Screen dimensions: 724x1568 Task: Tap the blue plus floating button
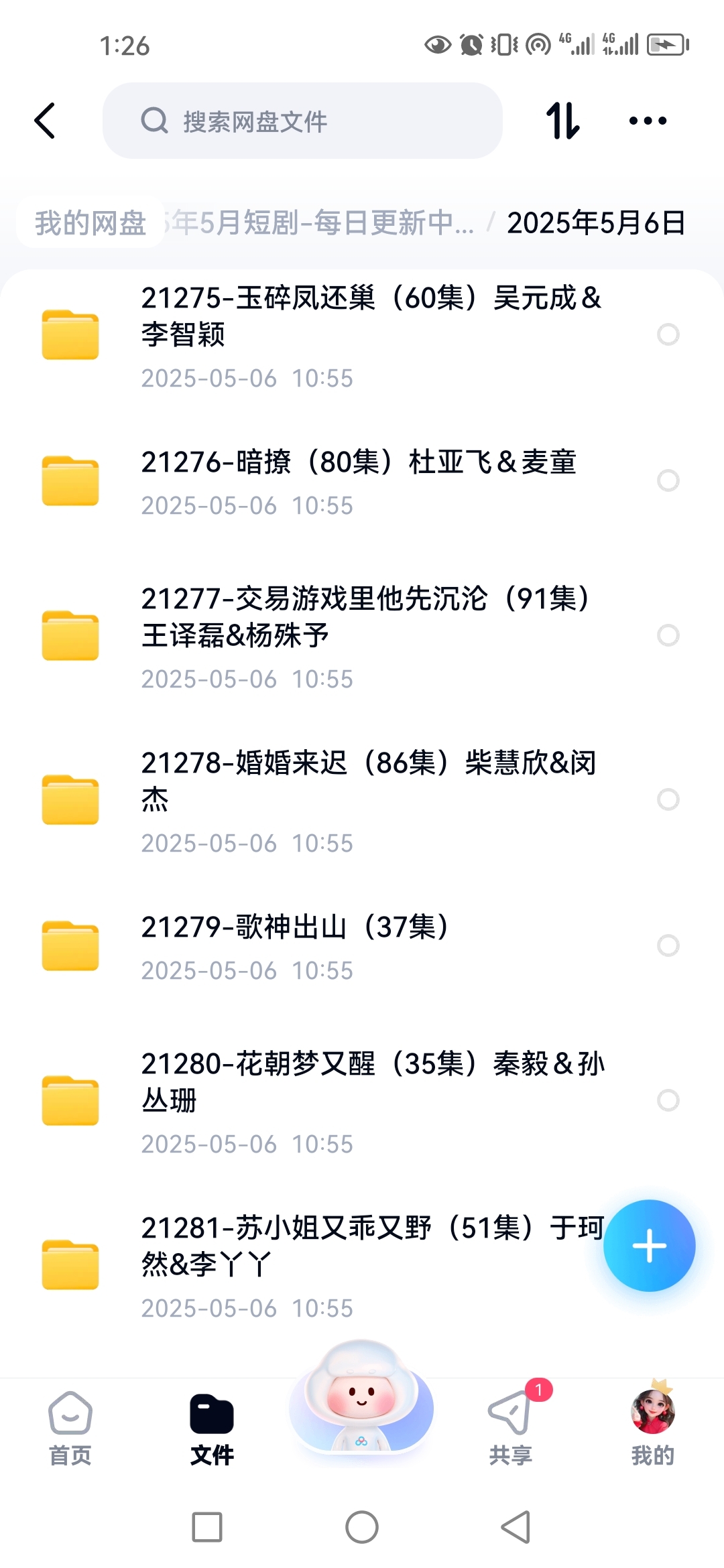point(649,1246)
